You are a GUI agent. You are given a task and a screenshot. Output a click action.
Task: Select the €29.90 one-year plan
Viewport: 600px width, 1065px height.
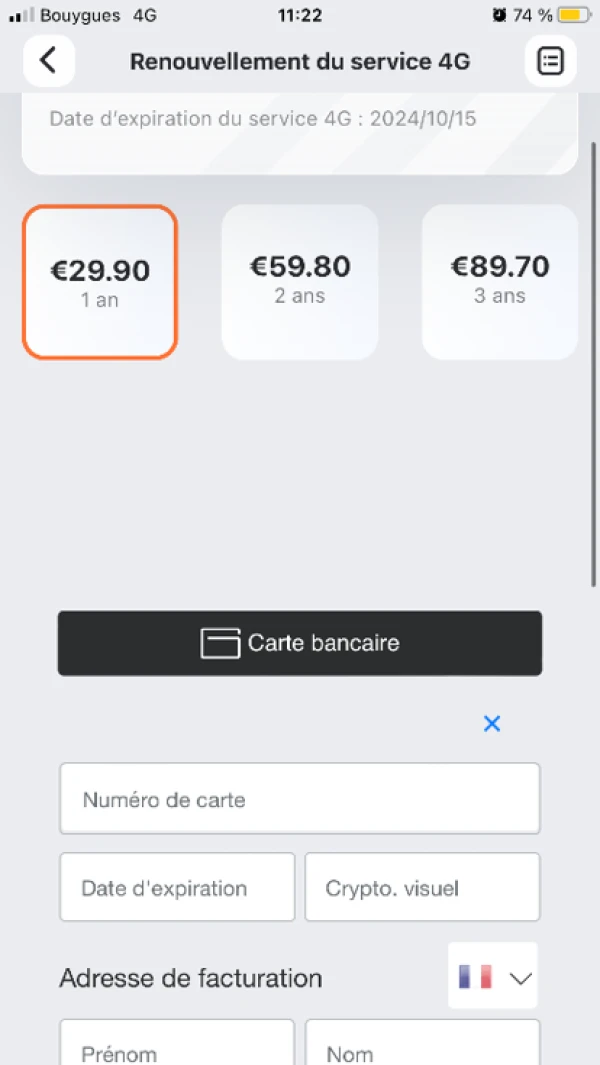click(x=100, y=282)
